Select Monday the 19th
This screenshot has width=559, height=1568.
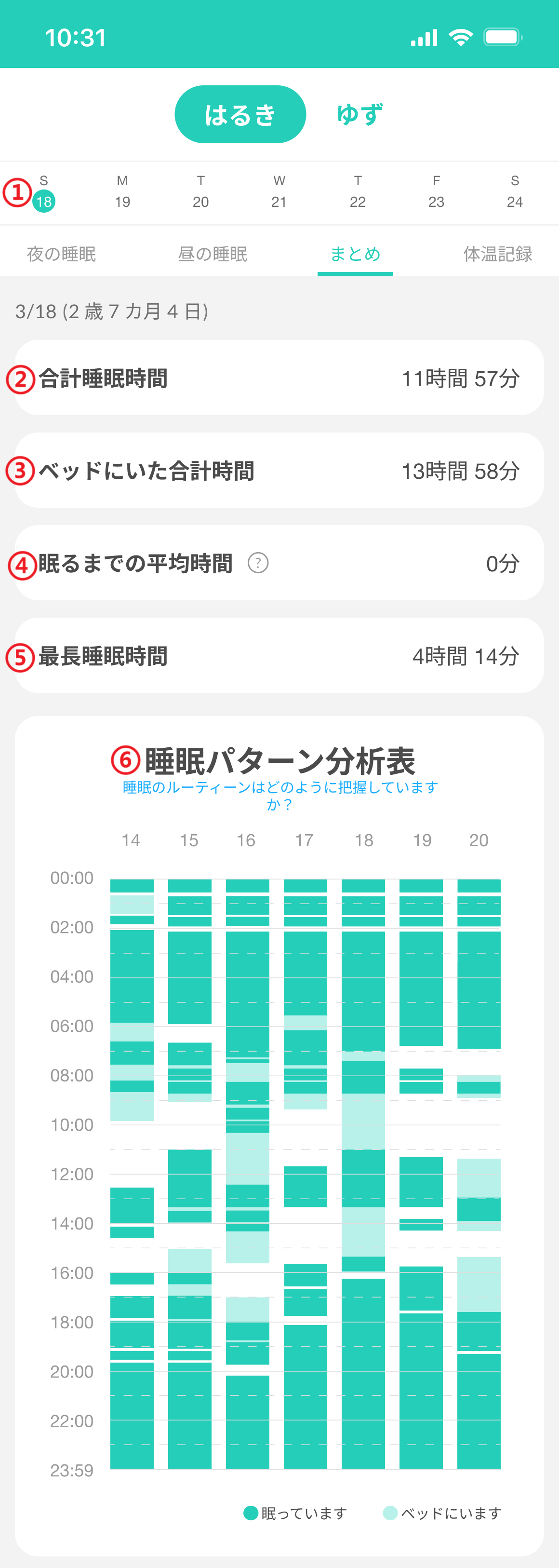tap(122, 193)
